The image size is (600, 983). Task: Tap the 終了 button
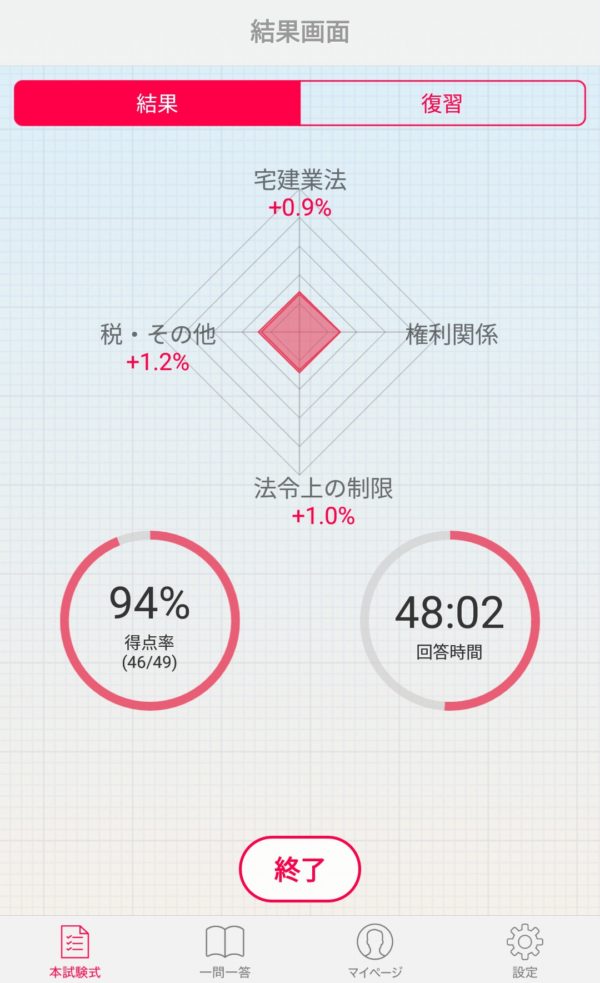click(299, 869)
